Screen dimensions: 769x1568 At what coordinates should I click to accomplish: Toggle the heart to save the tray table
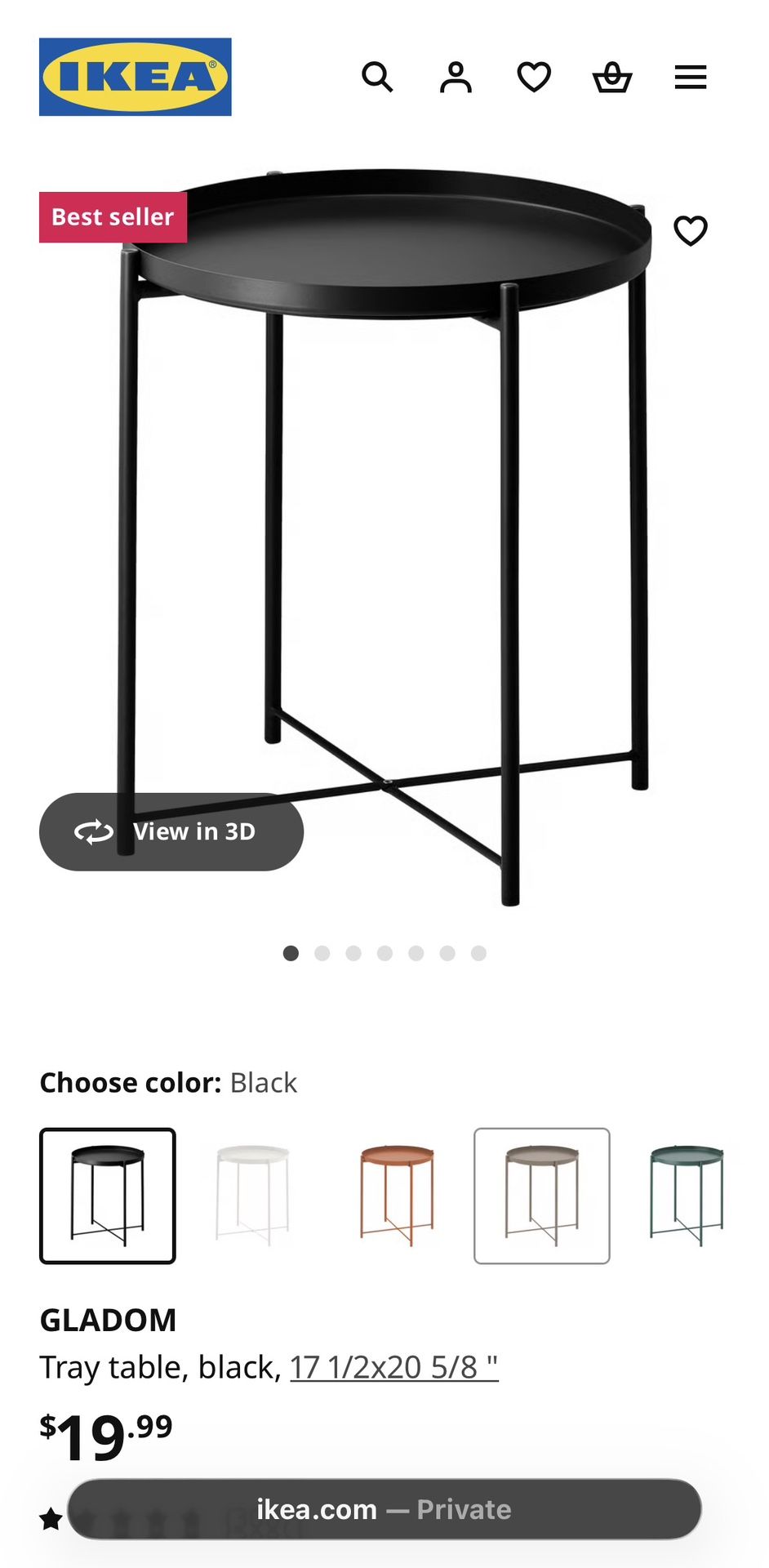(x=690, y=230)
